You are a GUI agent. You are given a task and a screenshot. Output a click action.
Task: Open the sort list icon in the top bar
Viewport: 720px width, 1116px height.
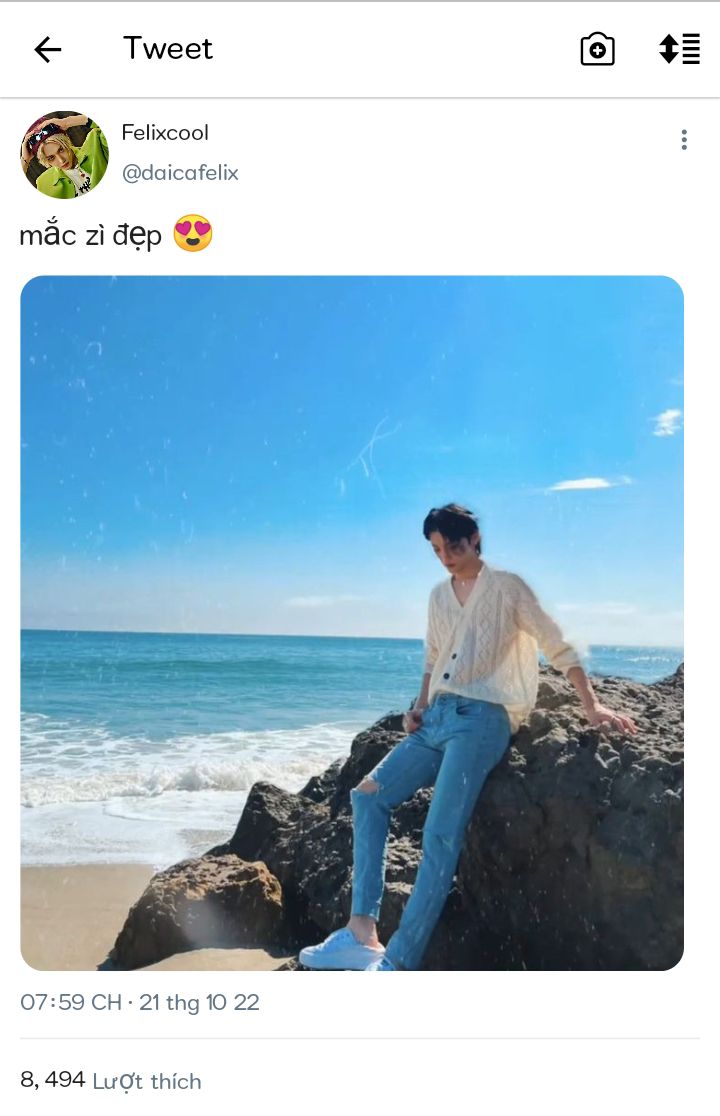679,49
